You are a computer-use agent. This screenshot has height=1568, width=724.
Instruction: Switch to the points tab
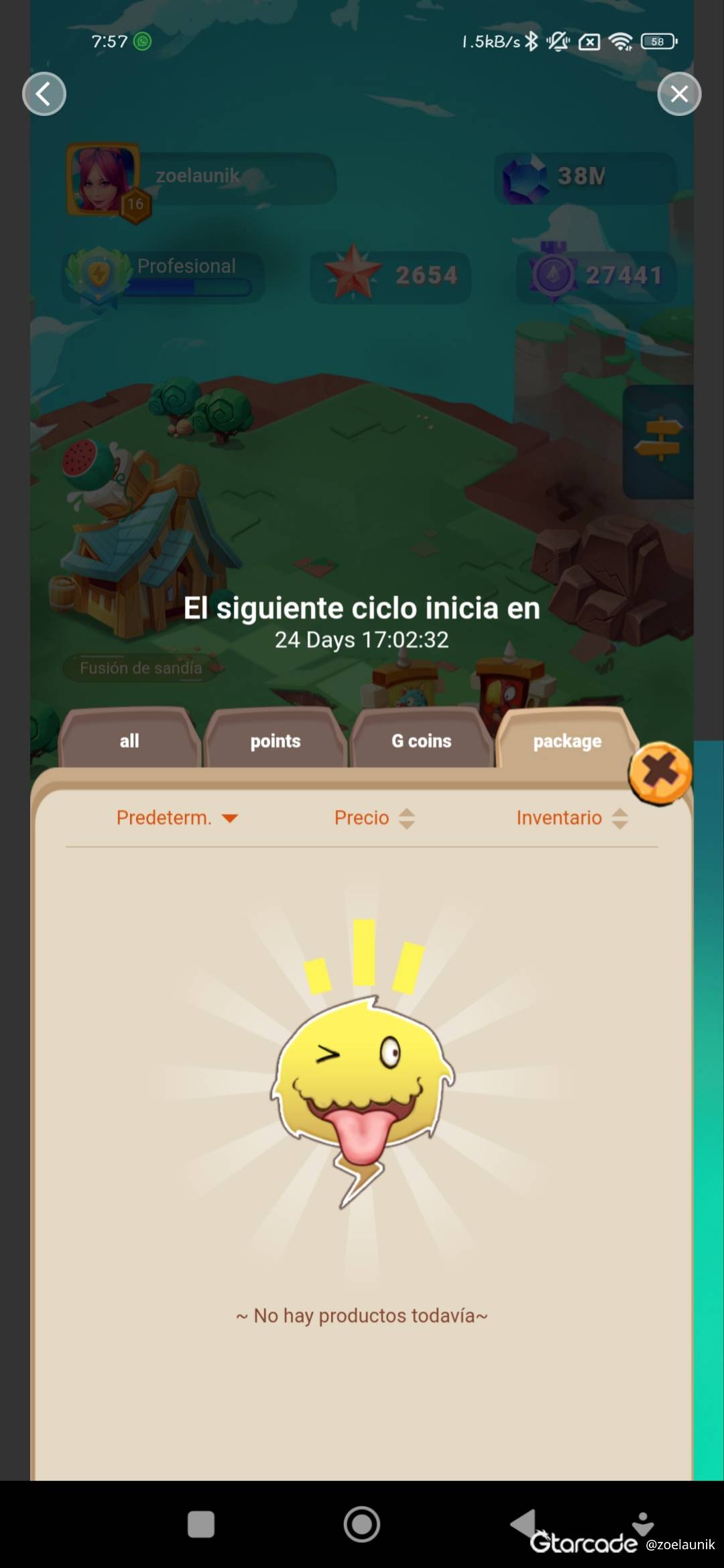276,739
